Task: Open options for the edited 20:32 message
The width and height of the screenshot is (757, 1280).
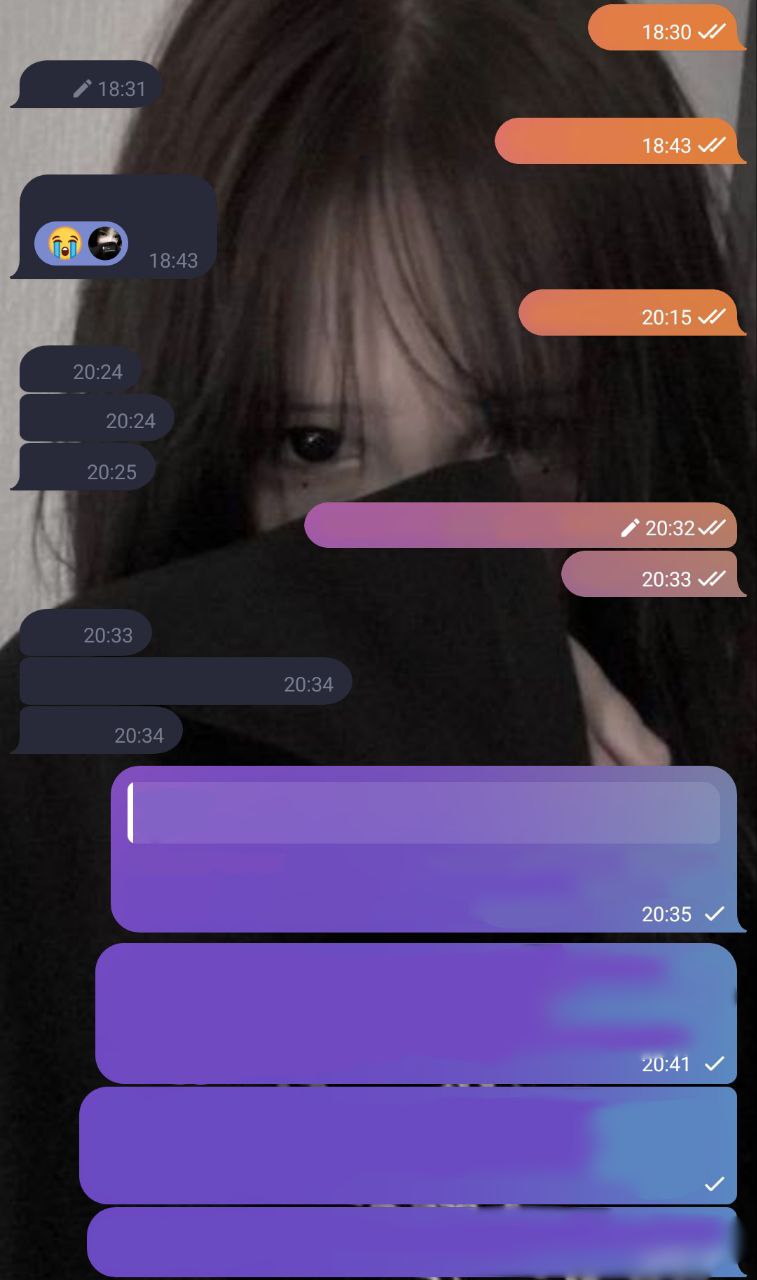Action: coord(520,526)
